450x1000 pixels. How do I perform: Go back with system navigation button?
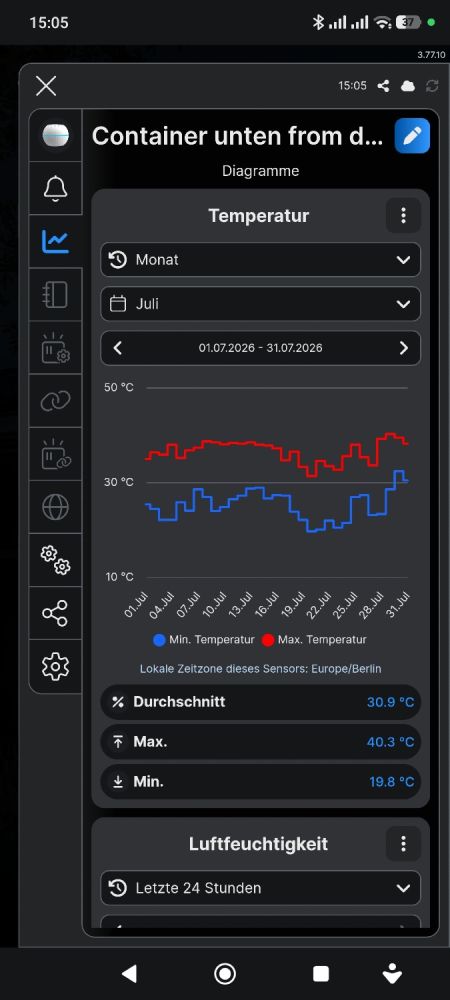(129, 973)
